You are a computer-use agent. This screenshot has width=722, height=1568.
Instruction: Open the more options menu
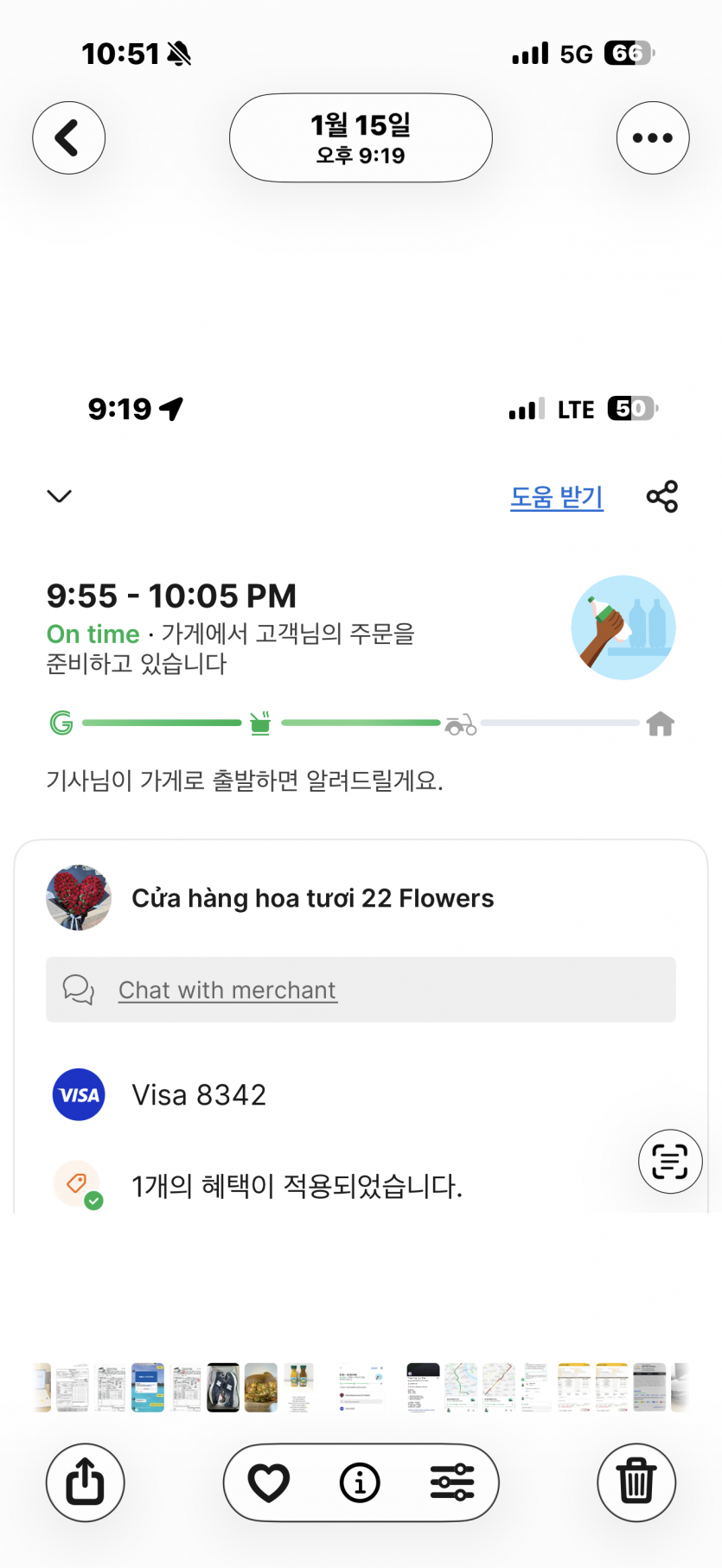click(653, 138)
